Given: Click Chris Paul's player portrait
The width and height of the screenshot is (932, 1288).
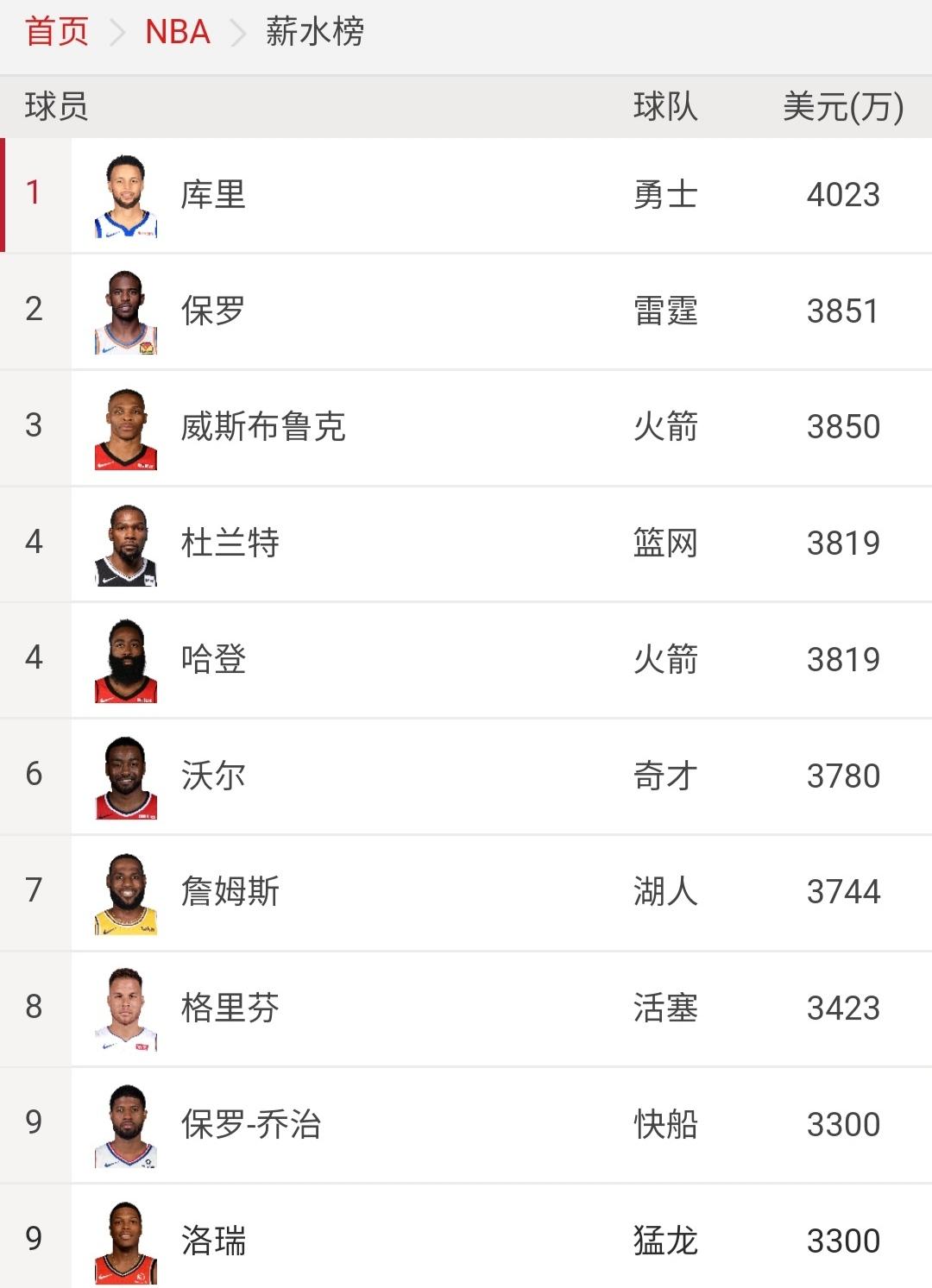Looking at the screenshot, I should [126, 311].
